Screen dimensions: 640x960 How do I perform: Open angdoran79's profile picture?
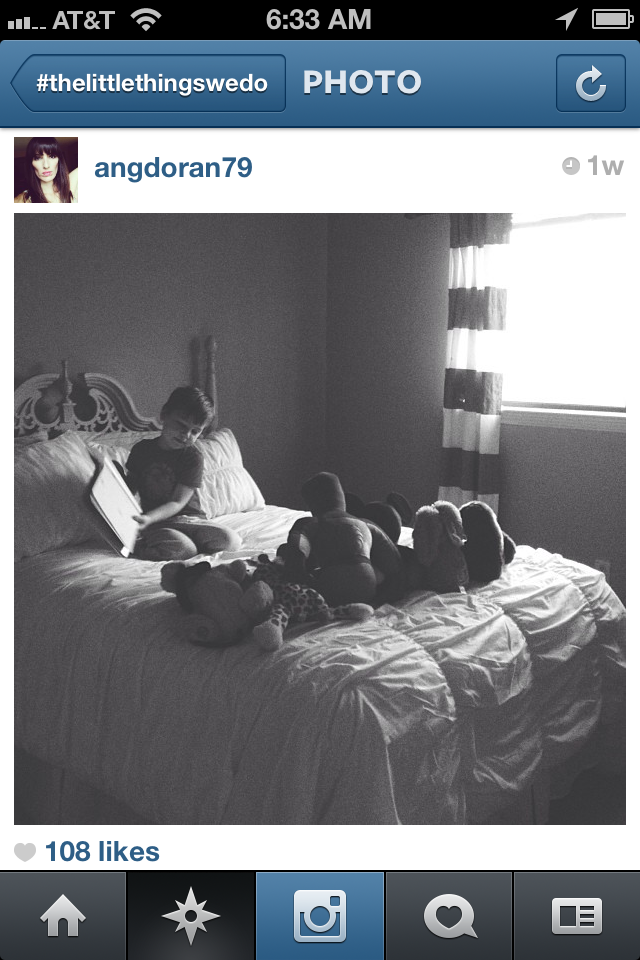(x=45, y=170)
